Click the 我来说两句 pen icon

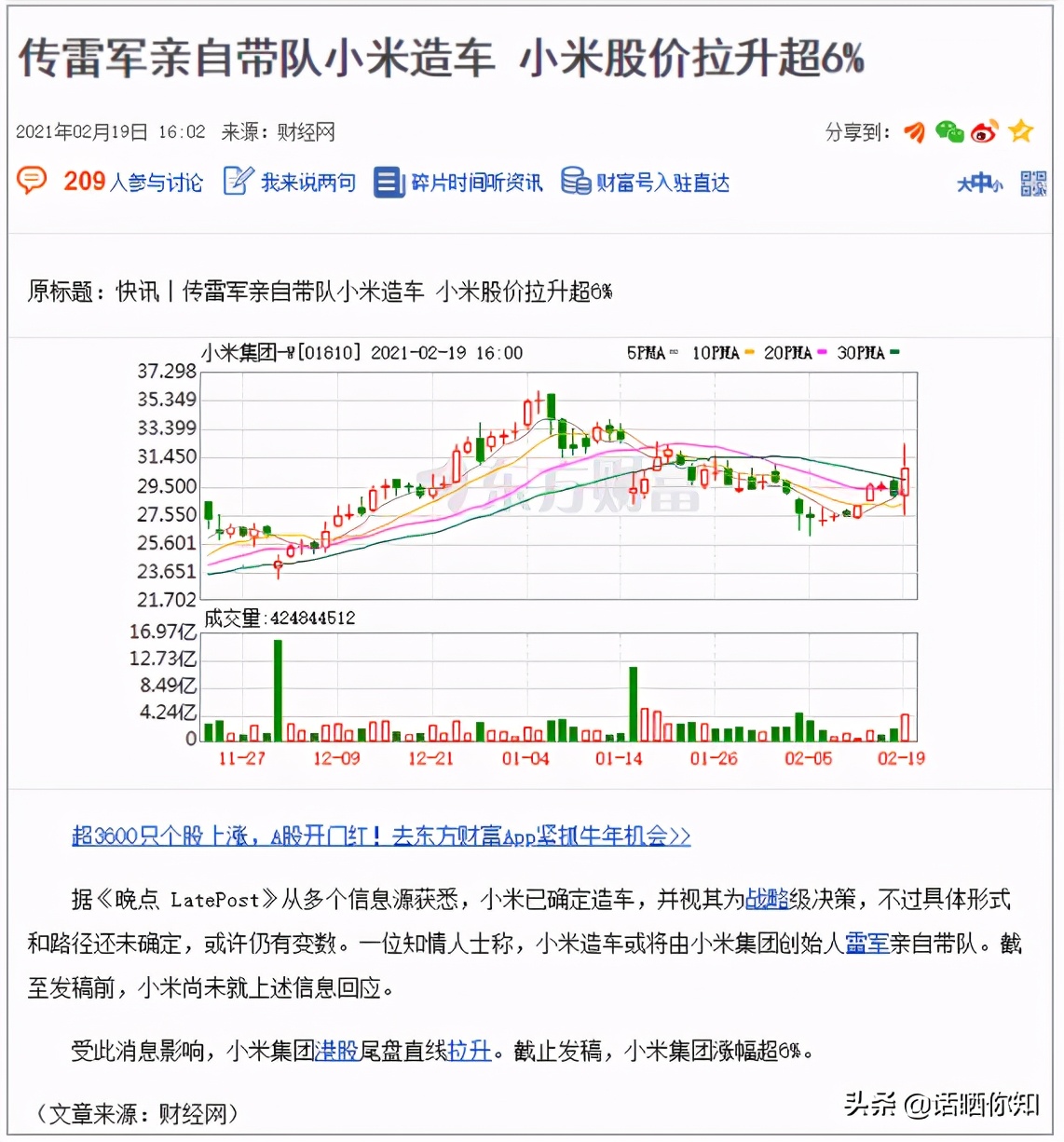[x=237, y=182]
